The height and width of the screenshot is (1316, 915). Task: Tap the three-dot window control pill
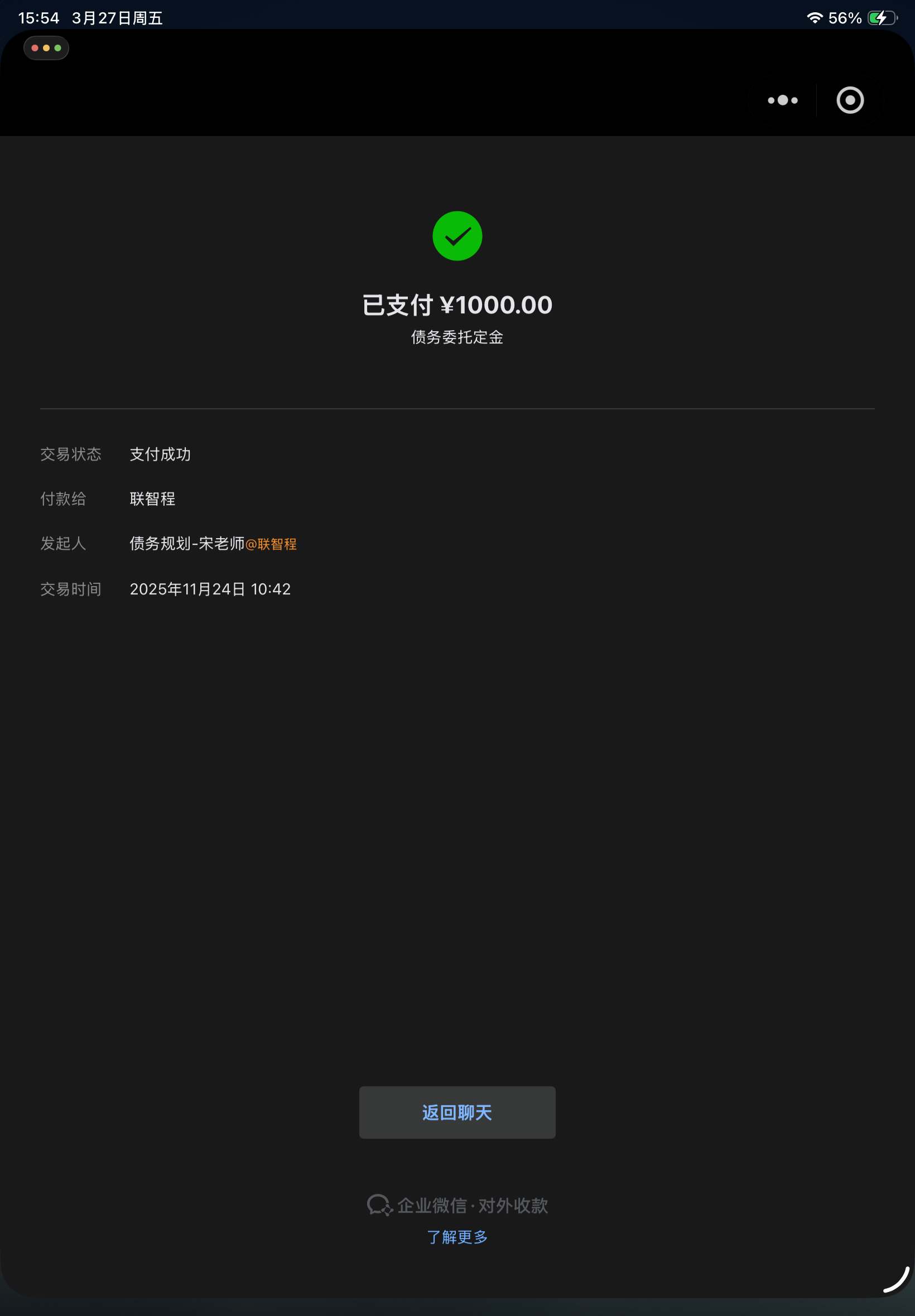(x=46, y=48)
